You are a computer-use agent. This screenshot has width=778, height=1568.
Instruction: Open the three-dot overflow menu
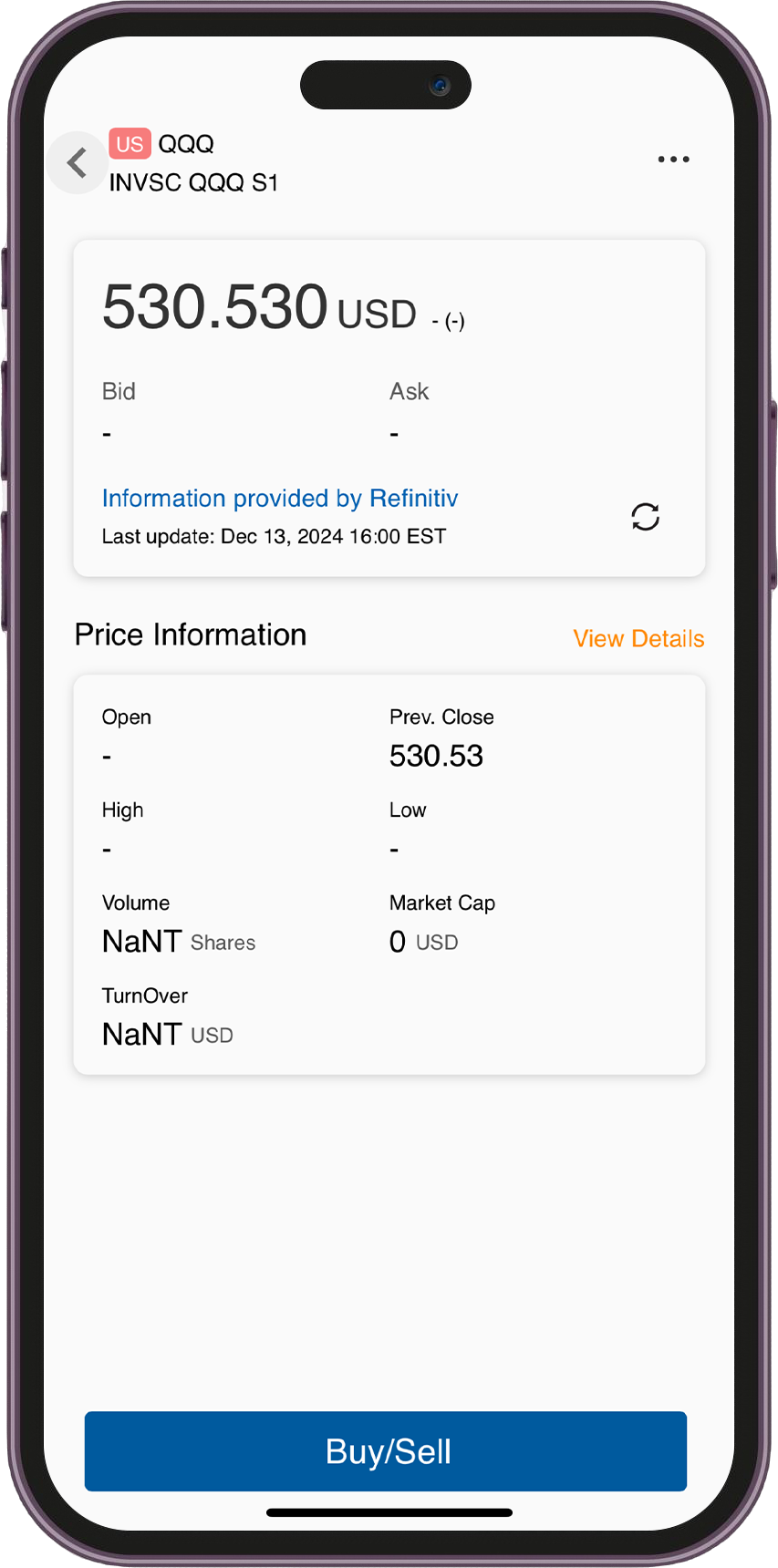click(x=673, y=160)
